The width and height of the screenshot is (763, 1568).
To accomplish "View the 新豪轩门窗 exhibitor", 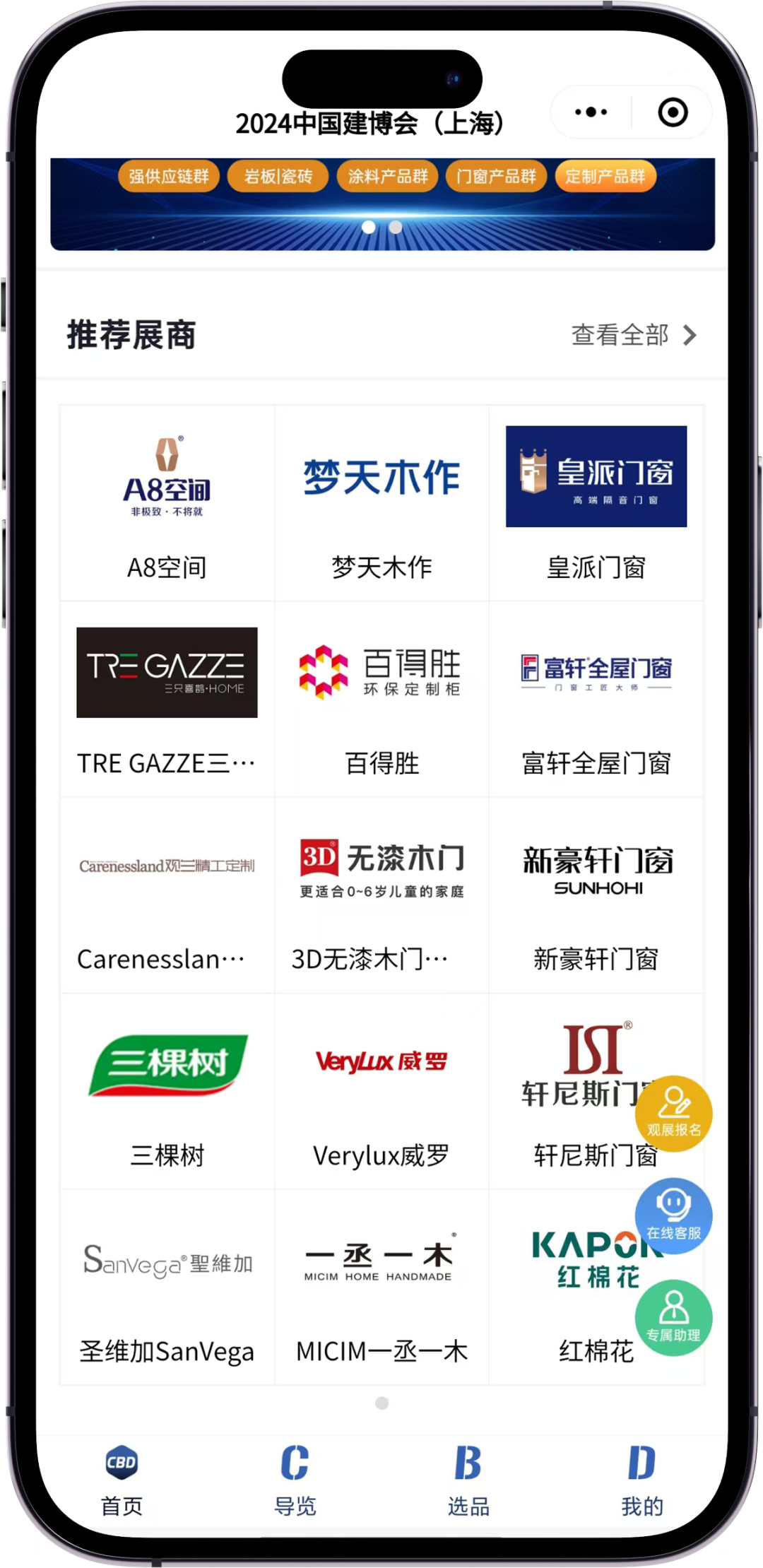I will 596,895.
